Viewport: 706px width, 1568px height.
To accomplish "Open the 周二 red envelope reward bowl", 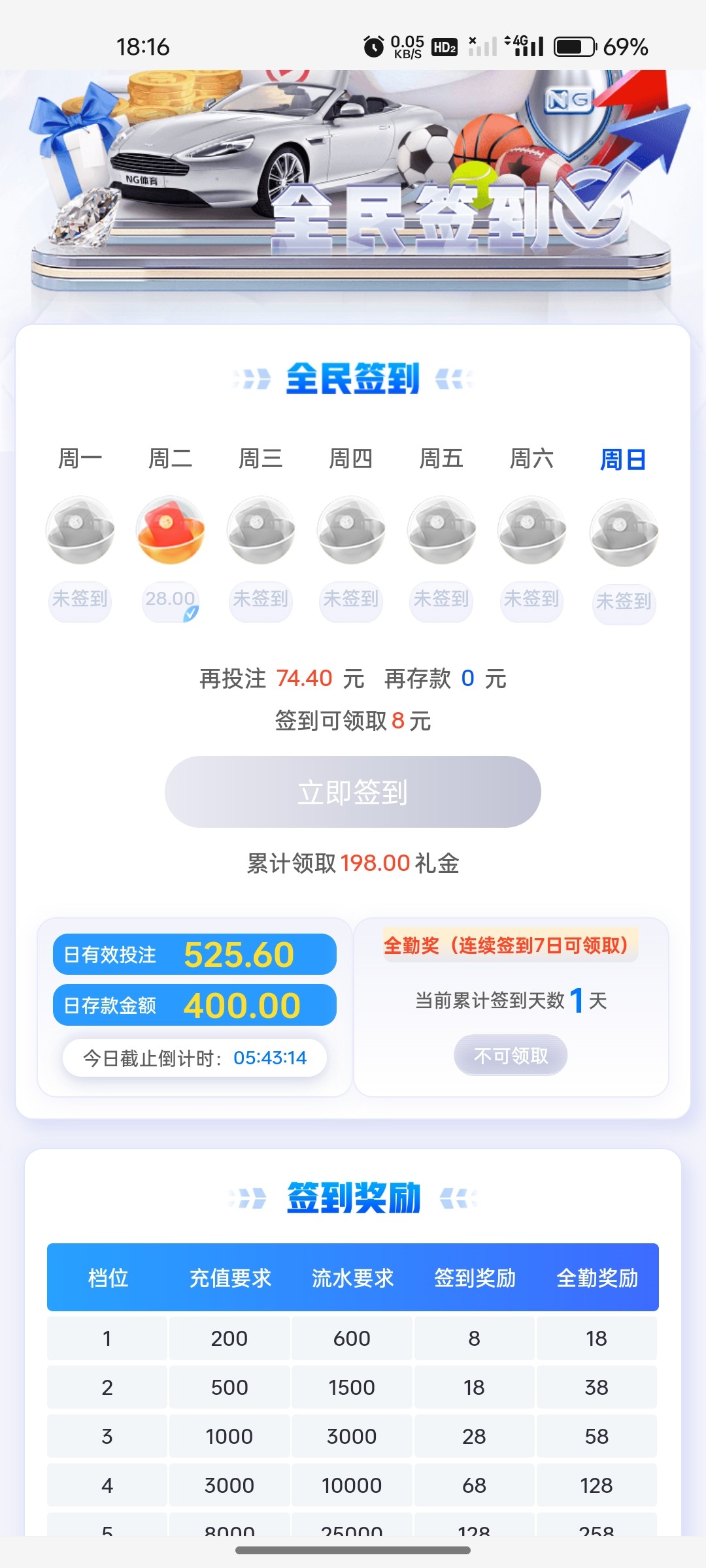I will pyautogui.click(x=170, y=530).
